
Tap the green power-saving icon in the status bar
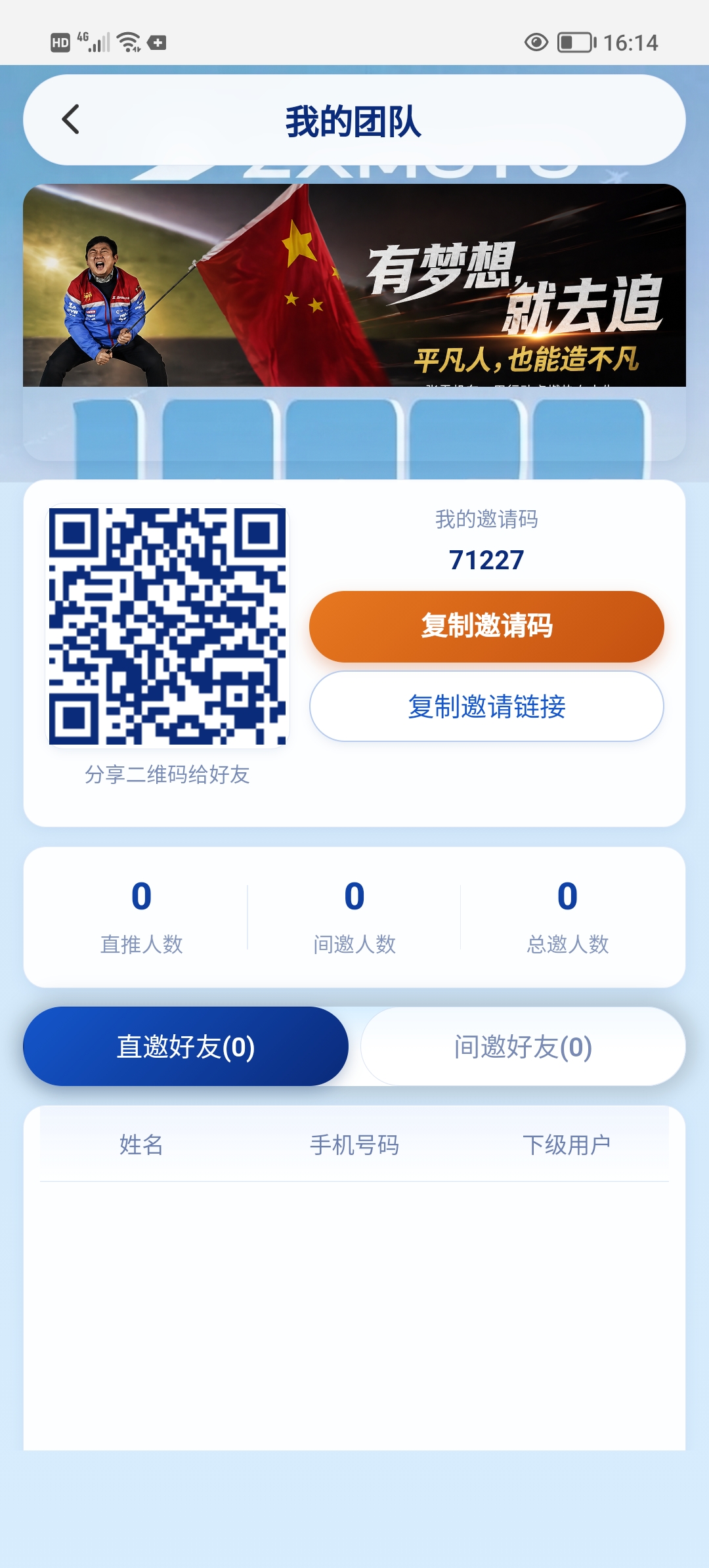point(157,41)
